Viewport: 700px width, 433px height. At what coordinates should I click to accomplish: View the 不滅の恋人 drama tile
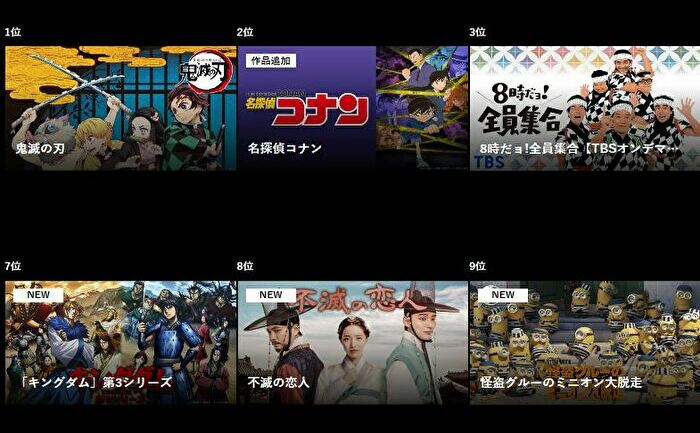(x=352, y=342)
